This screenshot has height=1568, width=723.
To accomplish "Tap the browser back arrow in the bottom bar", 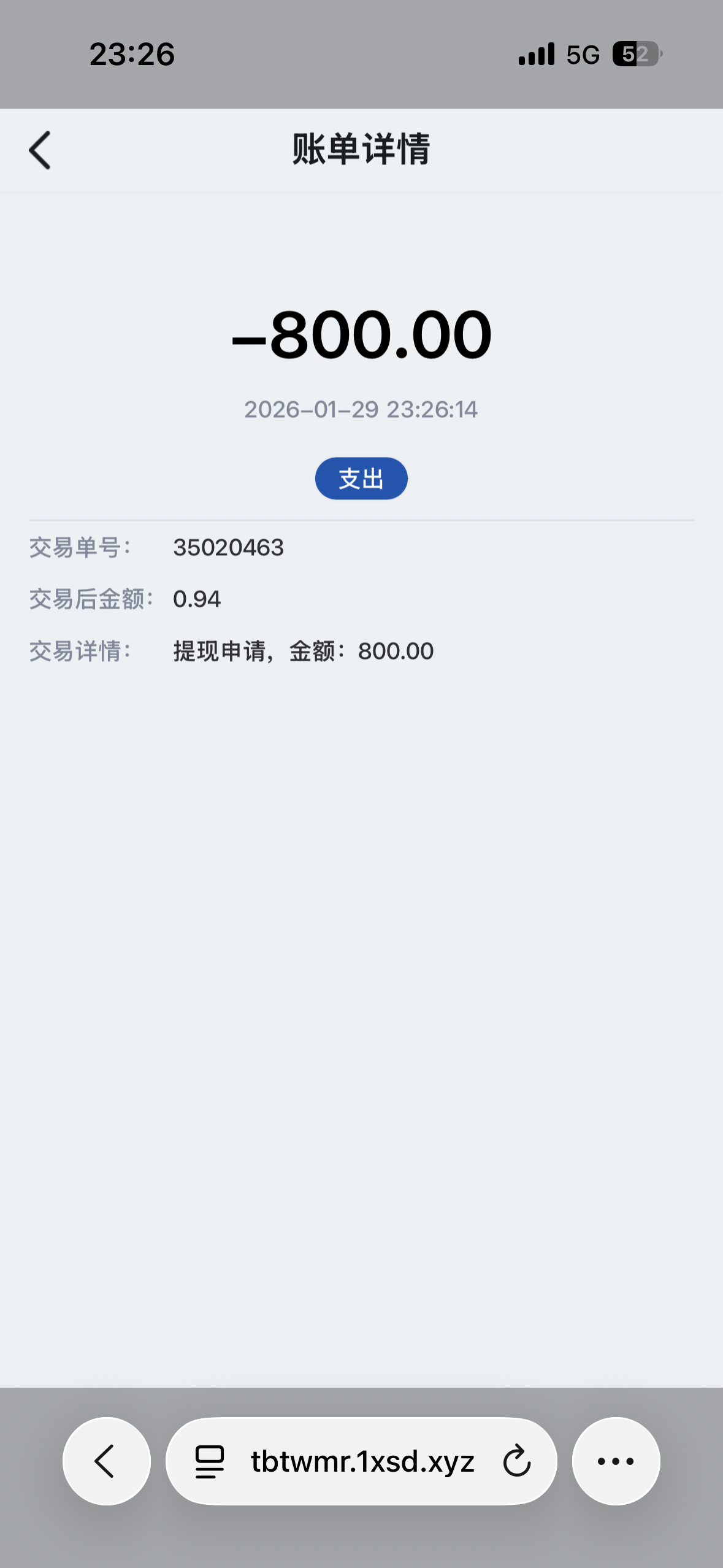I will click(107, 1461).
